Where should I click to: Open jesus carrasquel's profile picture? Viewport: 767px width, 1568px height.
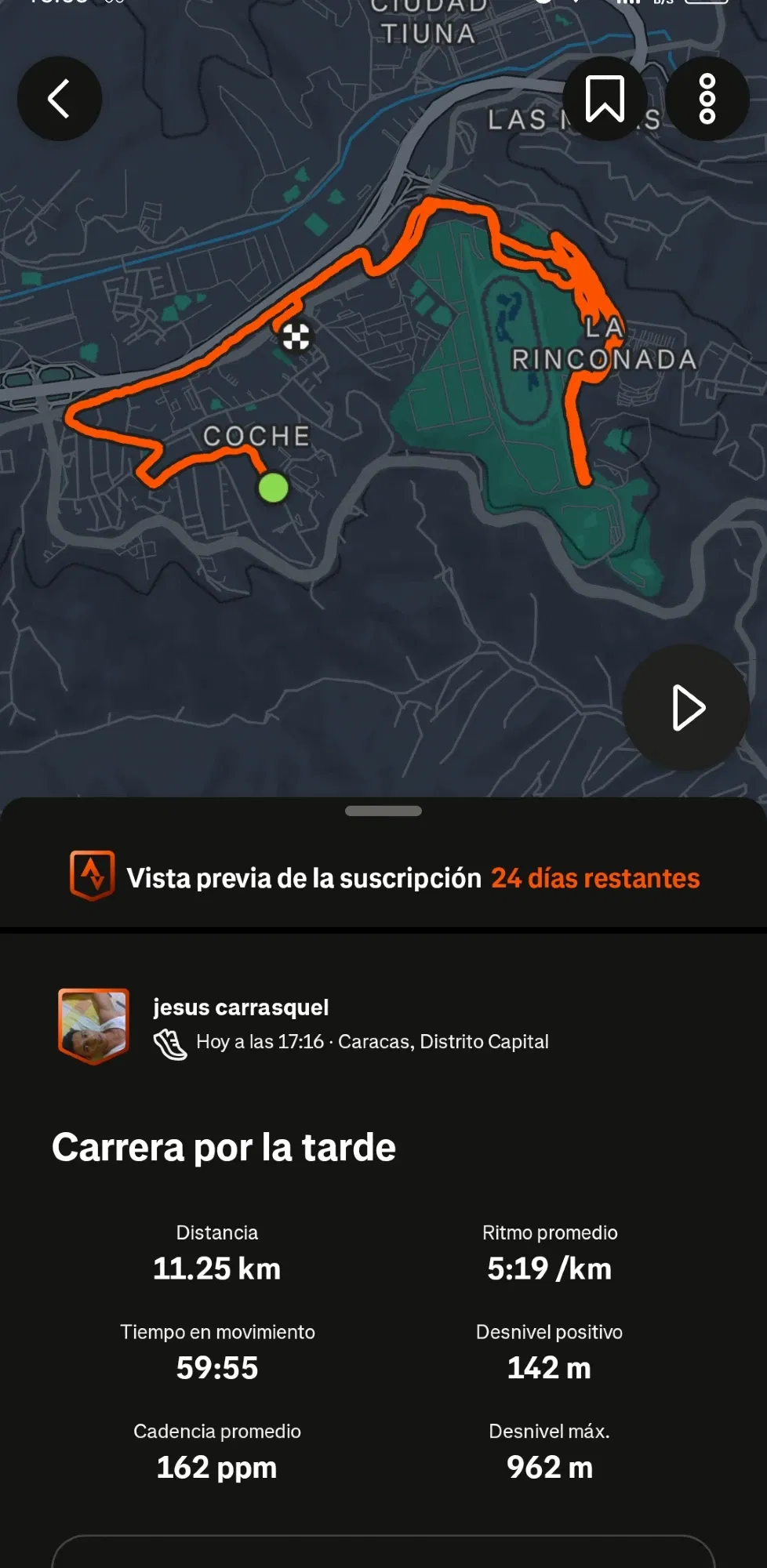[x=93, y=1025]
